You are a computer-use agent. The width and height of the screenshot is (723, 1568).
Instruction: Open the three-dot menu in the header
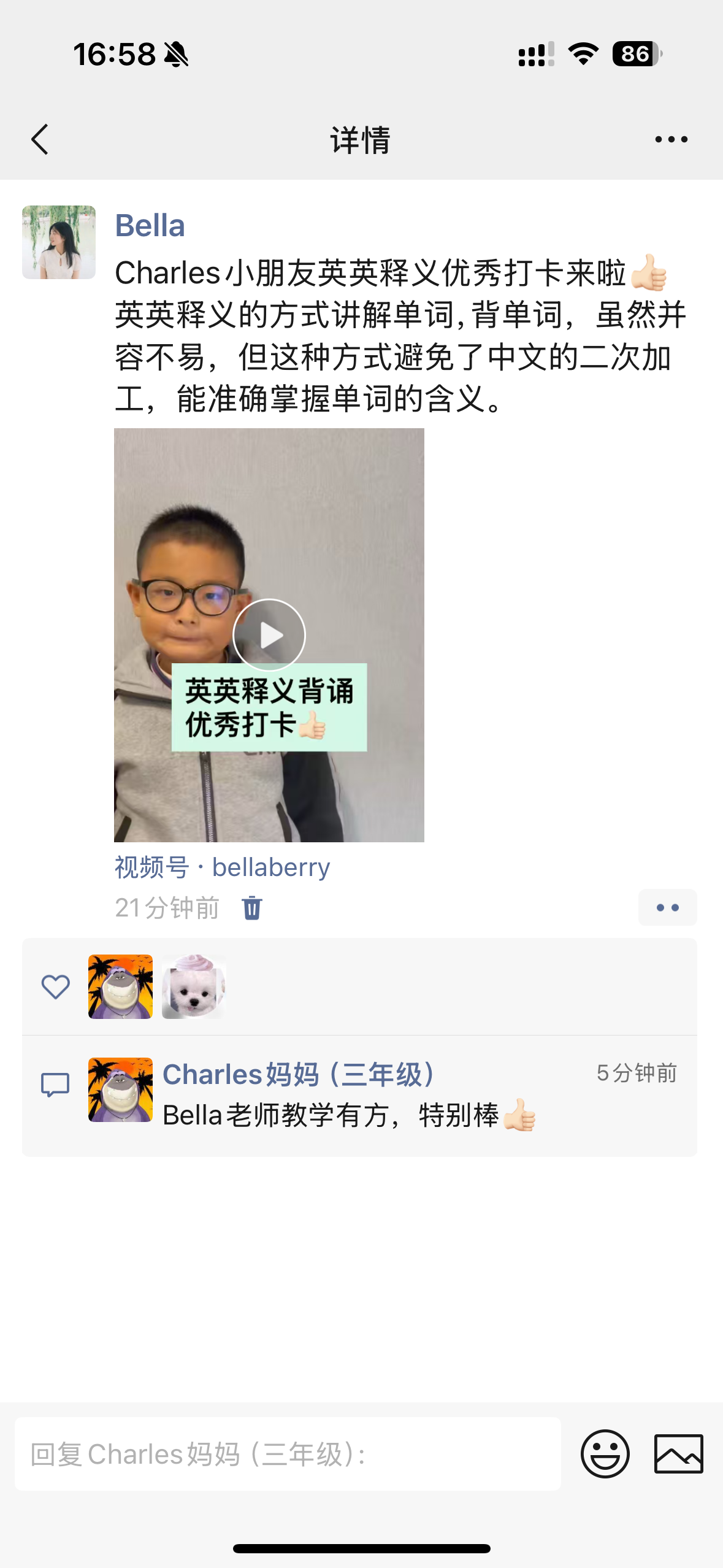tap(671, 139)
